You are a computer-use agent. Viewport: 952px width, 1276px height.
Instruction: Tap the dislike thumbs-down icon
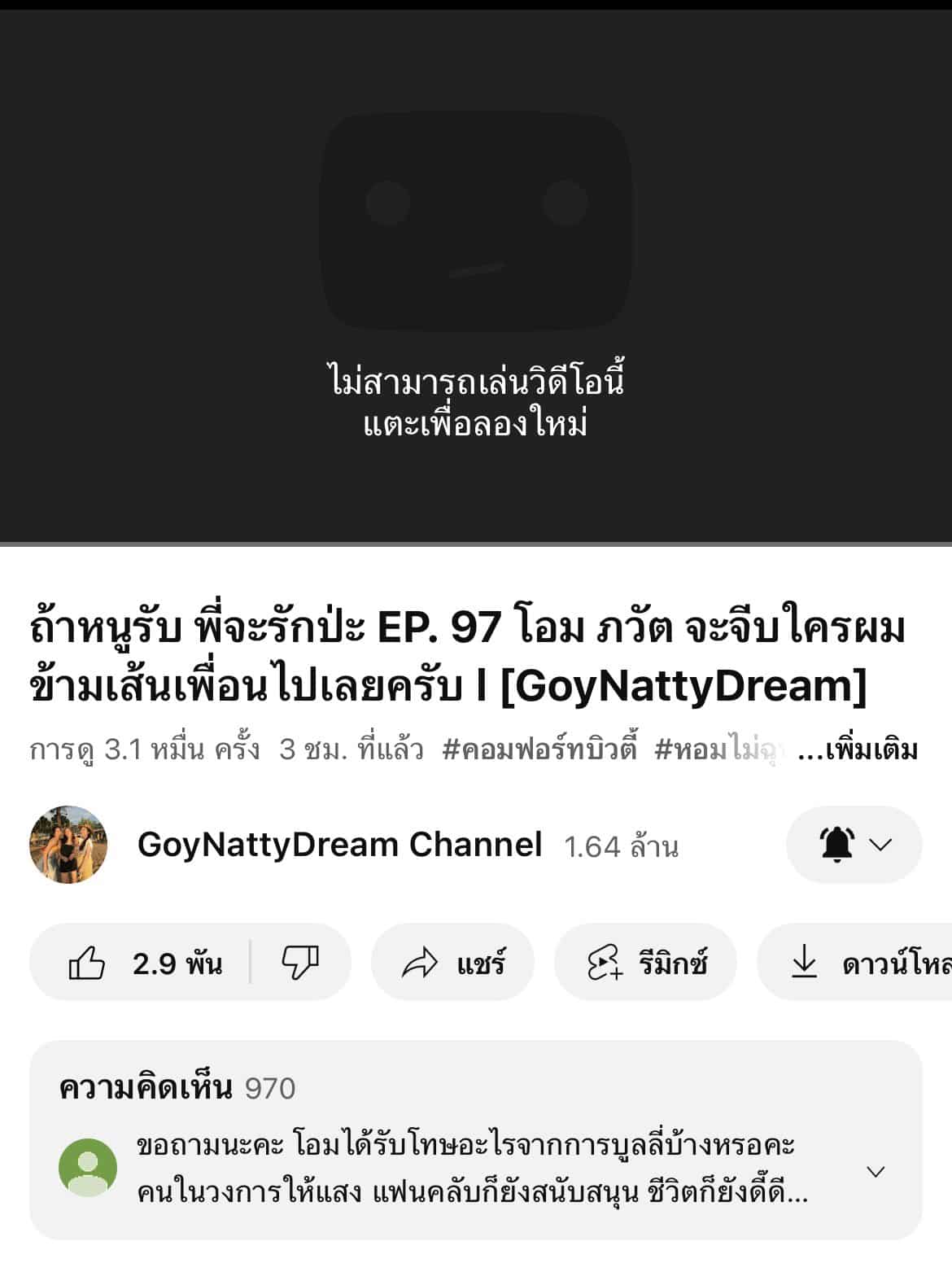(x=299, y=962)
